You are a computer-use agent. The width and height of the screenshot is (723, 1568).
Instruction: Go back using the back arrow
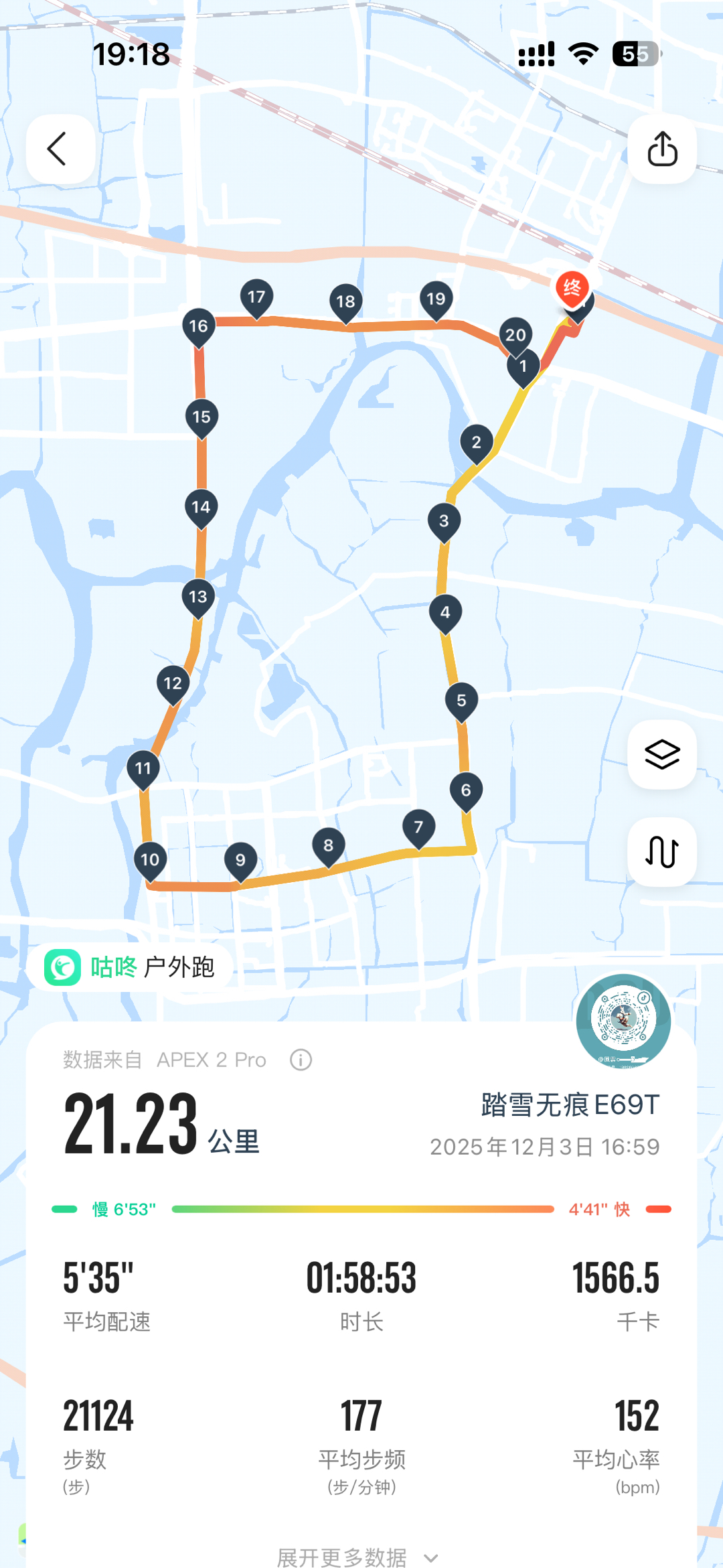pos(60,149)
